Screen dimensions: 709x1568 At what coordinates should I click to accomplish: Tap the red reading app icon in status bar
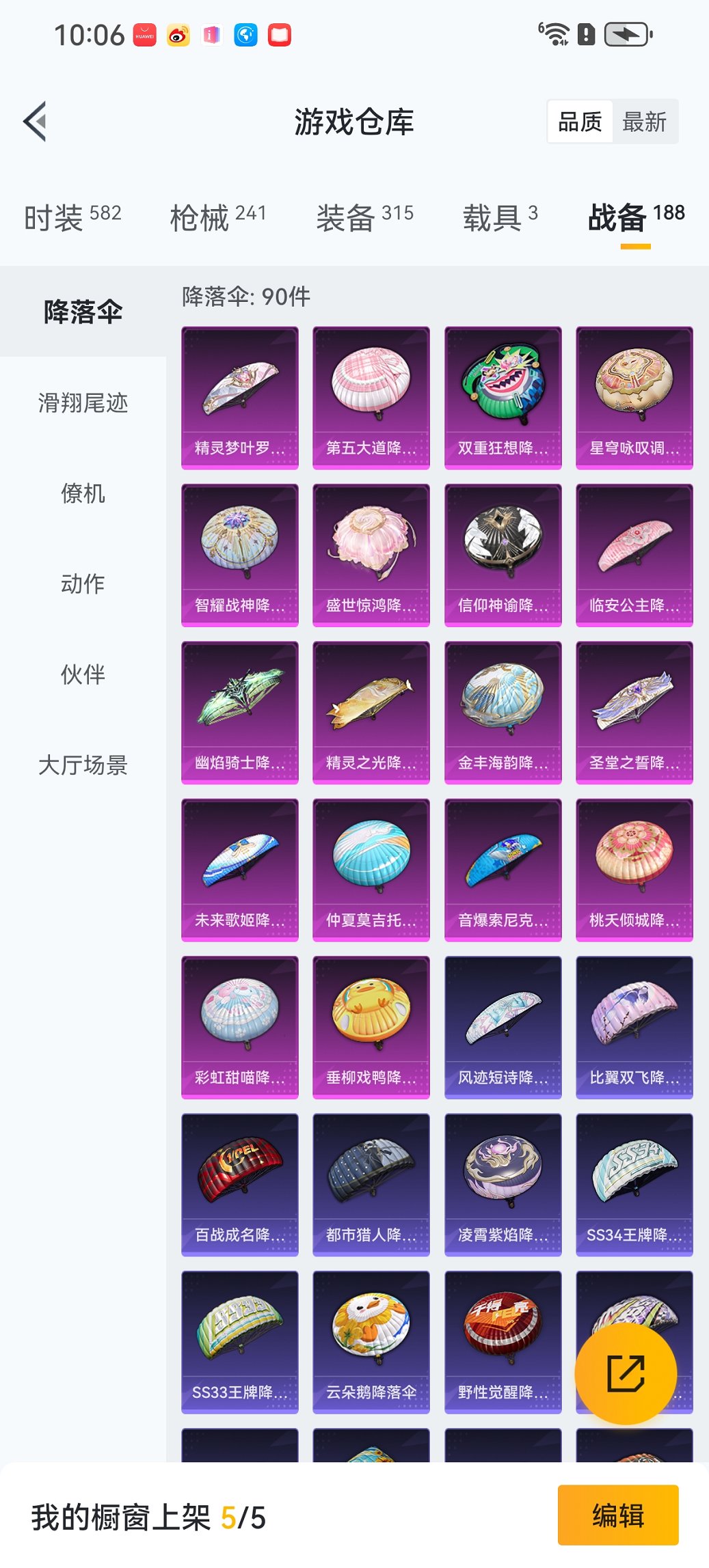pos(280,33)
